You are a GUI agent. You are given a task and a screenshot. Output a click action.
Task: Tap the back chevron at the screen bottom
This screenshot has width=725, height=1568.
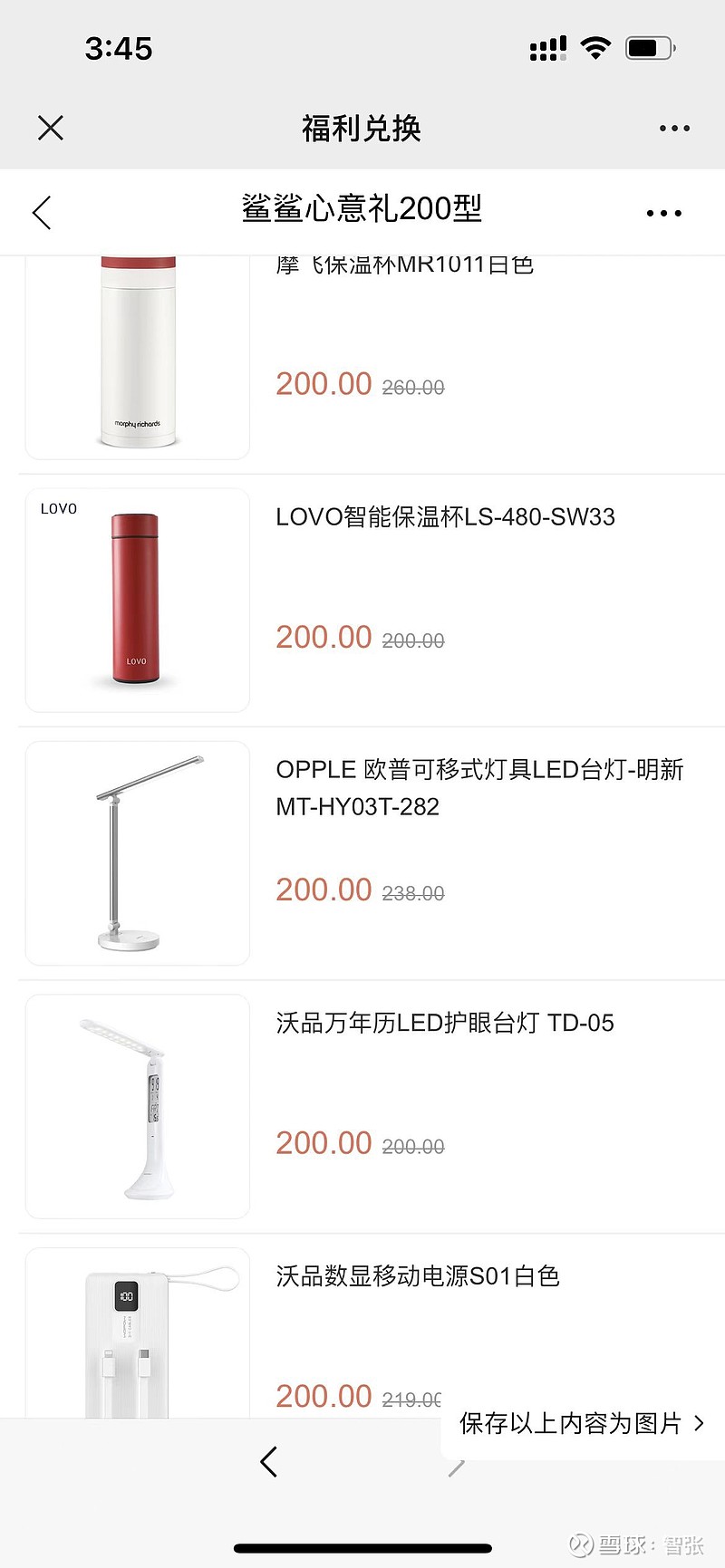click(x=268, y=1461)
